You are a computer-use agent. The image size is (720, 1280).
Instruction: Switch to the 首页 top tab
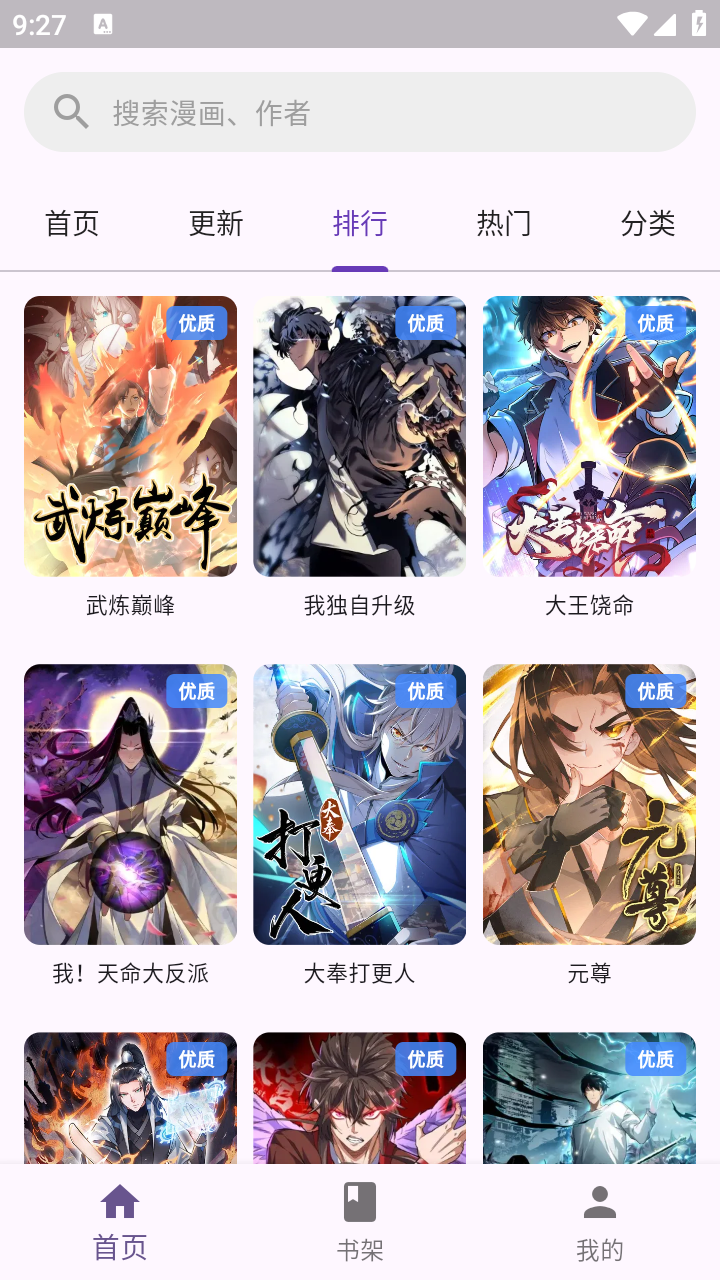pos(72,223)
